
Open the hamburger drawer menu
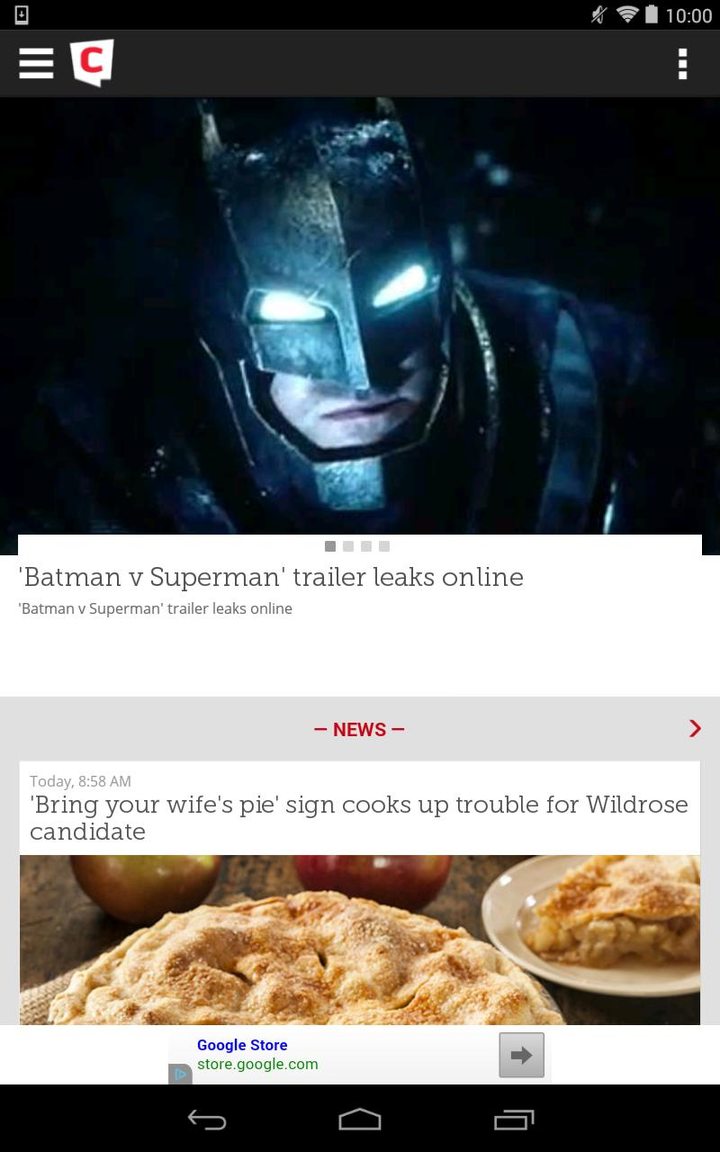(x=36, y=63)
